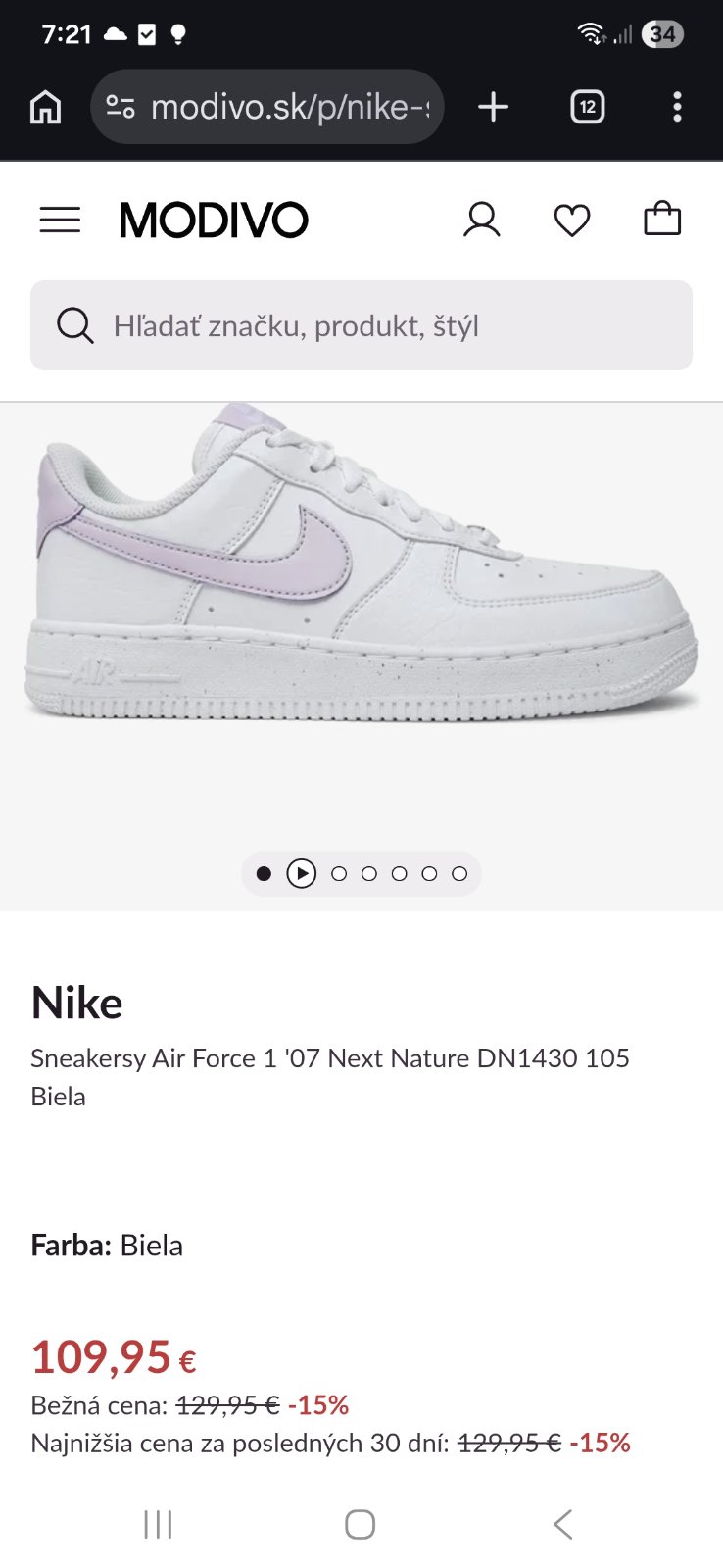Go to the MODIVO home page
723x1568 pixels.
[214, 220]
